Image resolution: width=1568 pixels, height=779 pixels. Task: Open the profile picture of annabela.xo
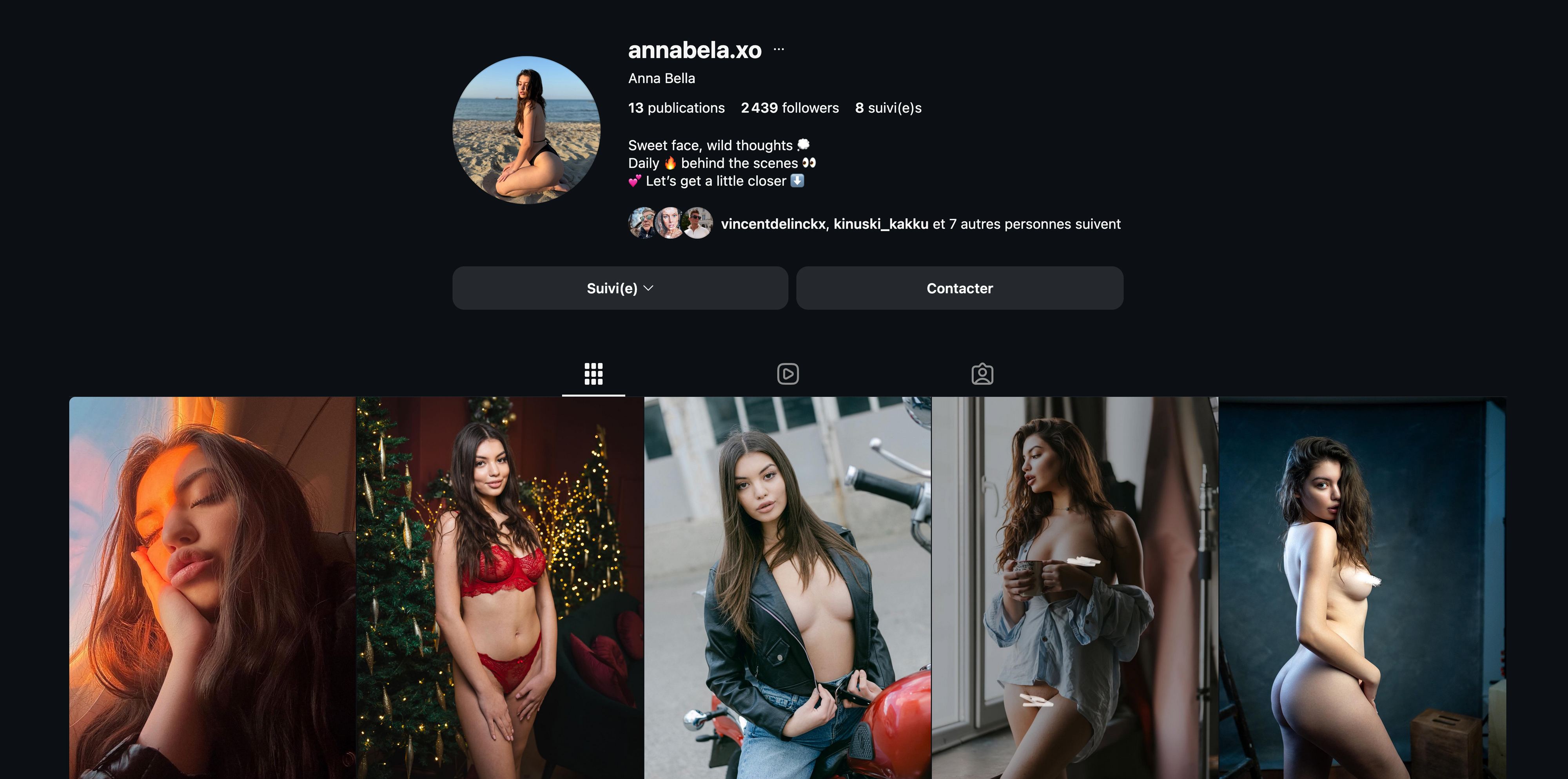point(526,130)
